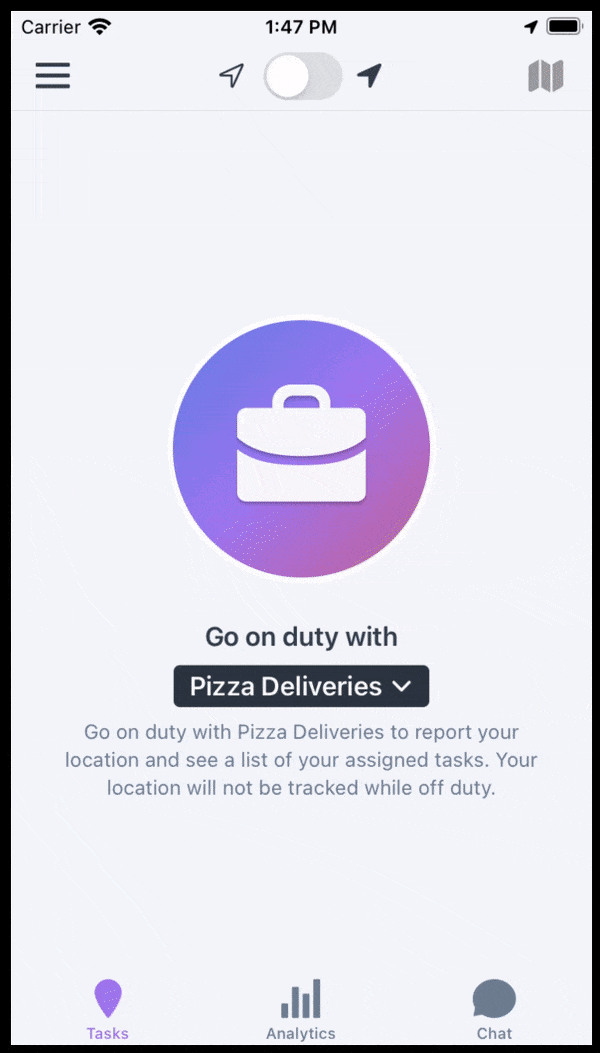Switch to the Analytics tab
This screenshot has height=1053, width=600.
pos(300,1009)
